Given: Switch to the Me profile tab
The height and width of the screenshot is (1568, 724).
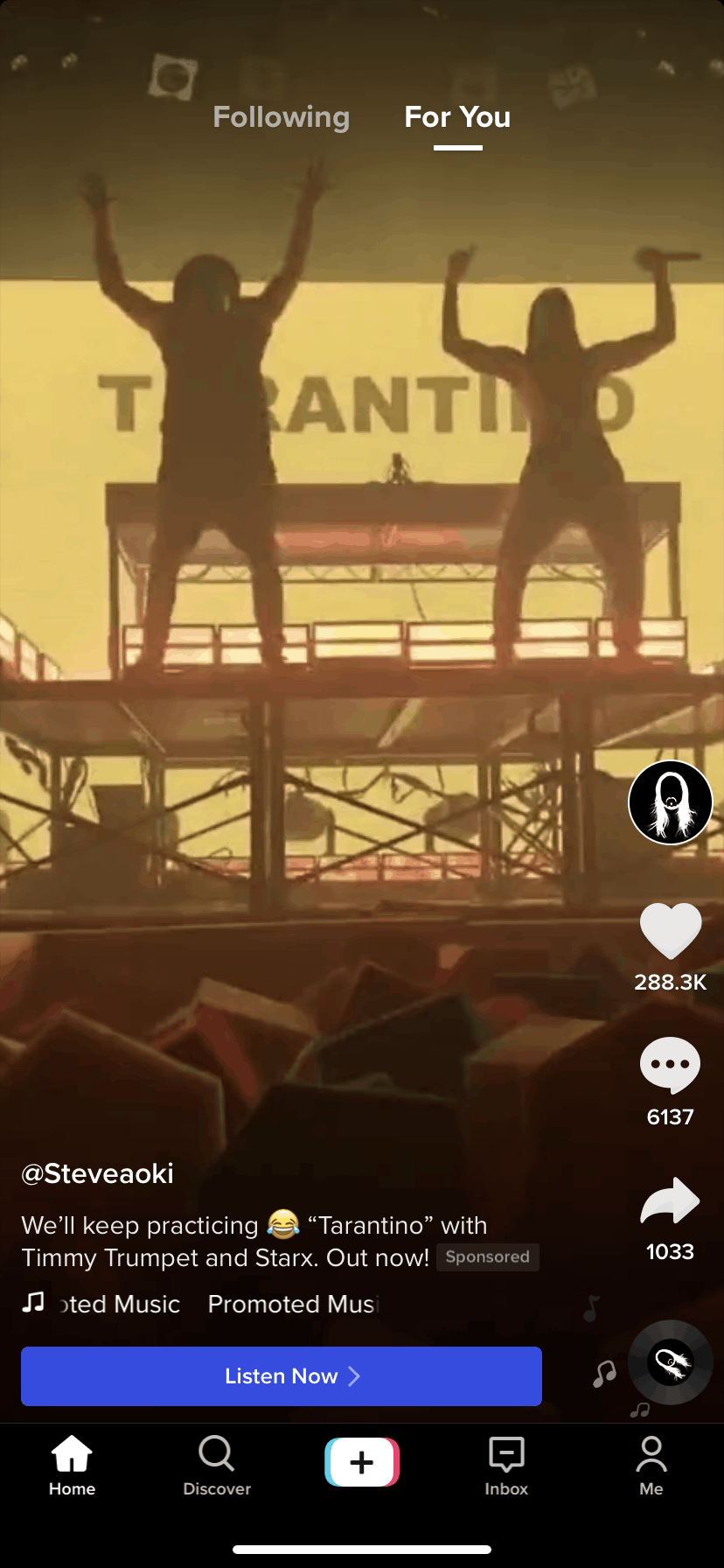Looking at the screenshot, I should click(651, 1466).
